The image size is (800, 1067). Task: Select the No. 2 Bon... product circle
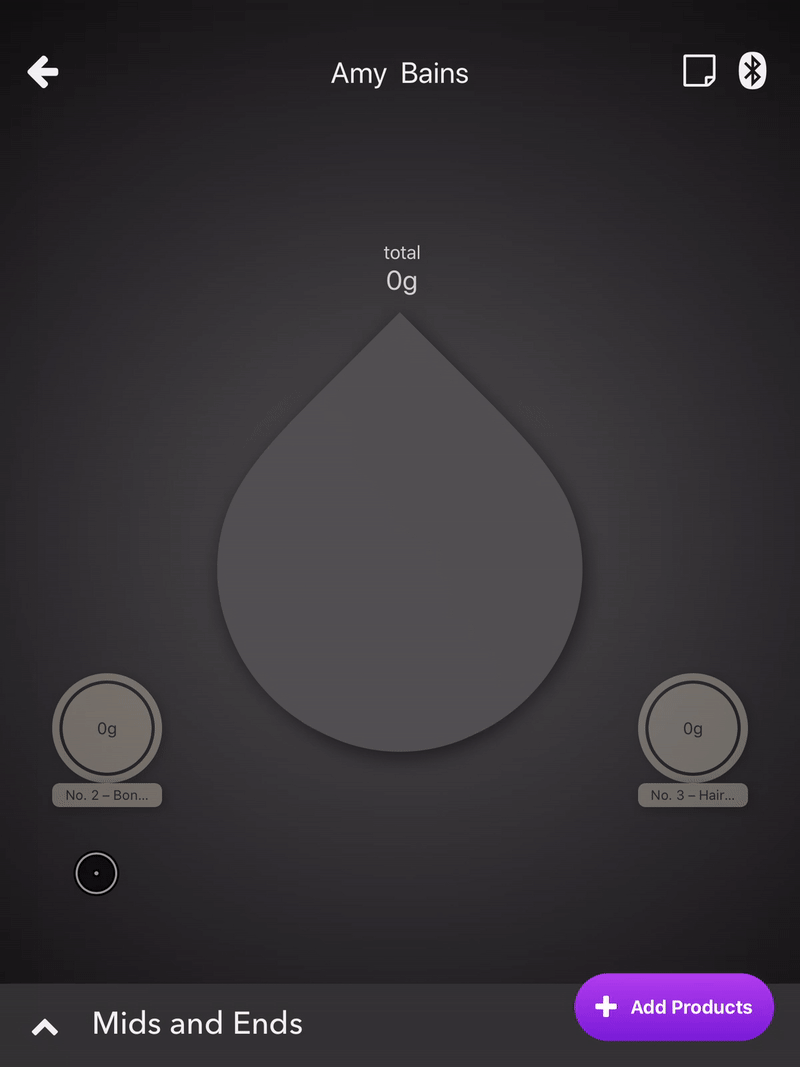[x=107, y=729]
